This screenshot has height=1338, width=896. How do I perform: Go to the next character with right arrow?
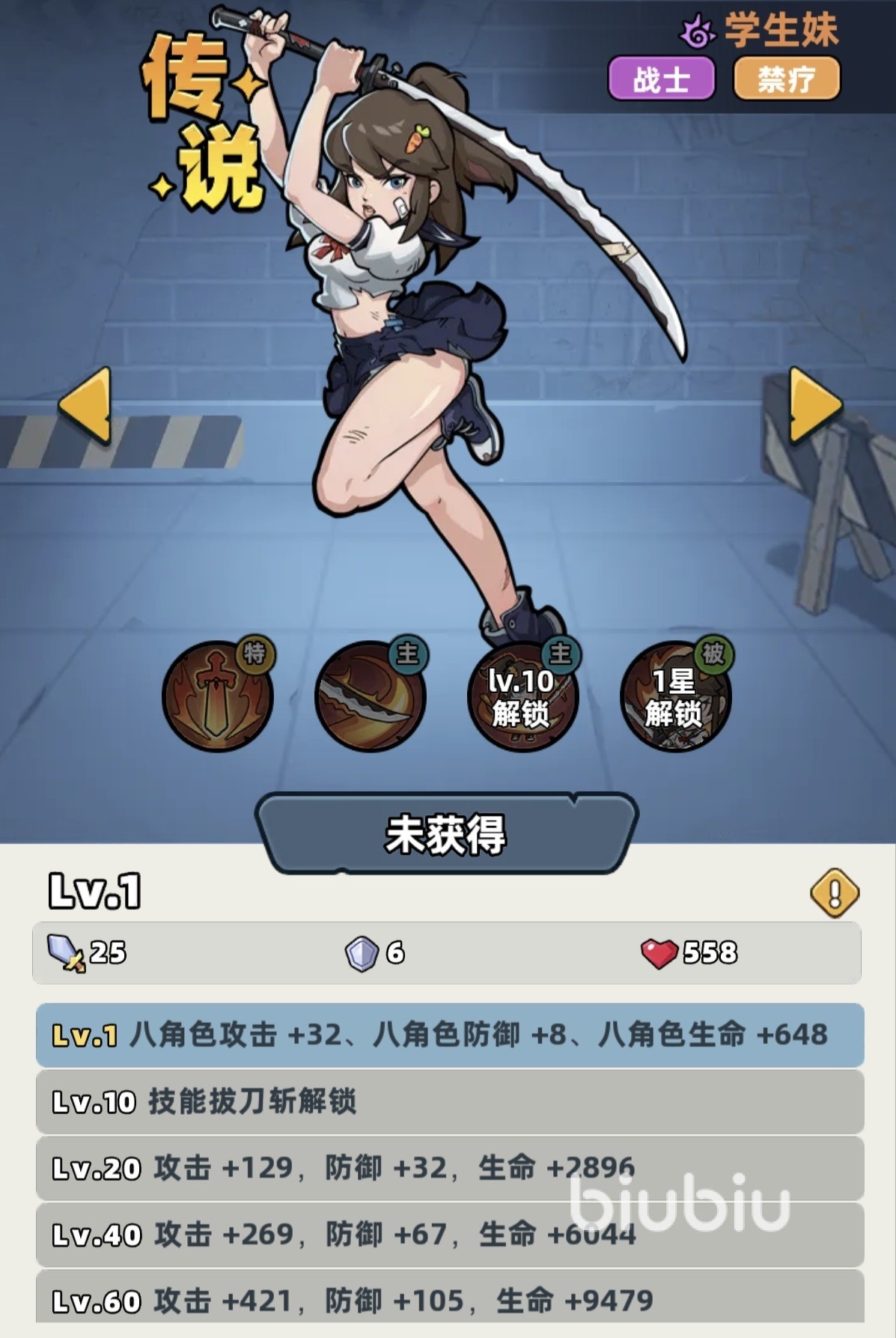pyautogui.click(x=814, y=405)
